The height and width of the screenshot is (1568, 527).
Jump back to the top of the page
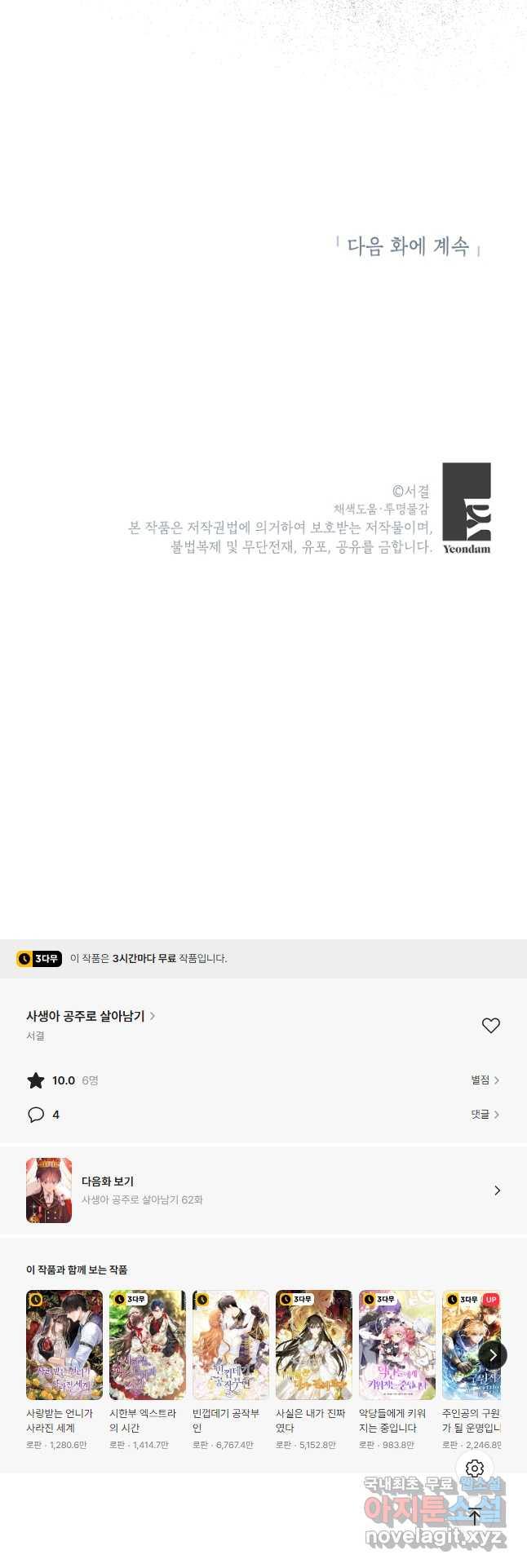pos(475,1516)
